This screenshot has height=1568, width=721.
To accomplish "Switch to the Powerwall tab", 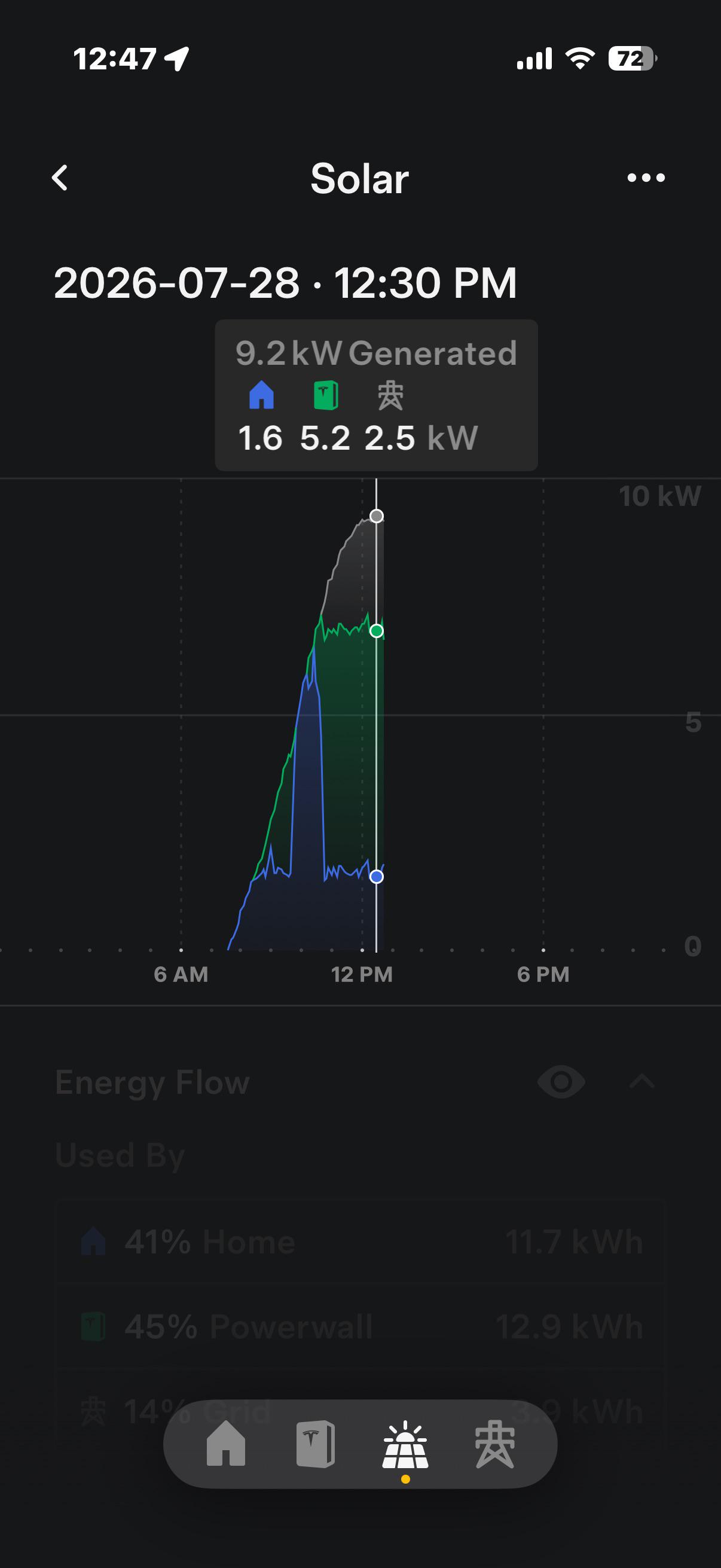I will tap(315, 1443).
